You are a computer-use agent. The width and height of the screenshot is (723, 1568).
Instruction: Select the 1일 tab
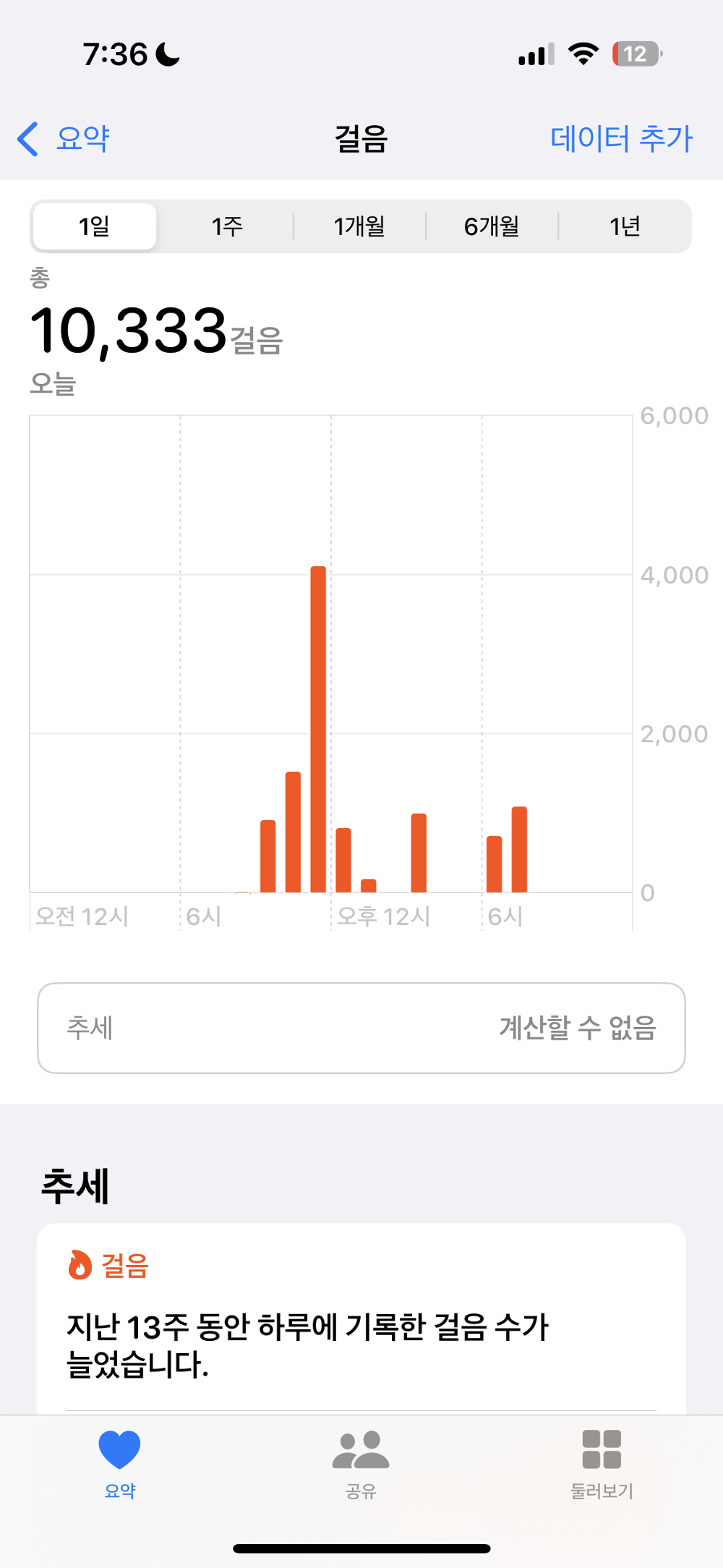tap(93, 226)
